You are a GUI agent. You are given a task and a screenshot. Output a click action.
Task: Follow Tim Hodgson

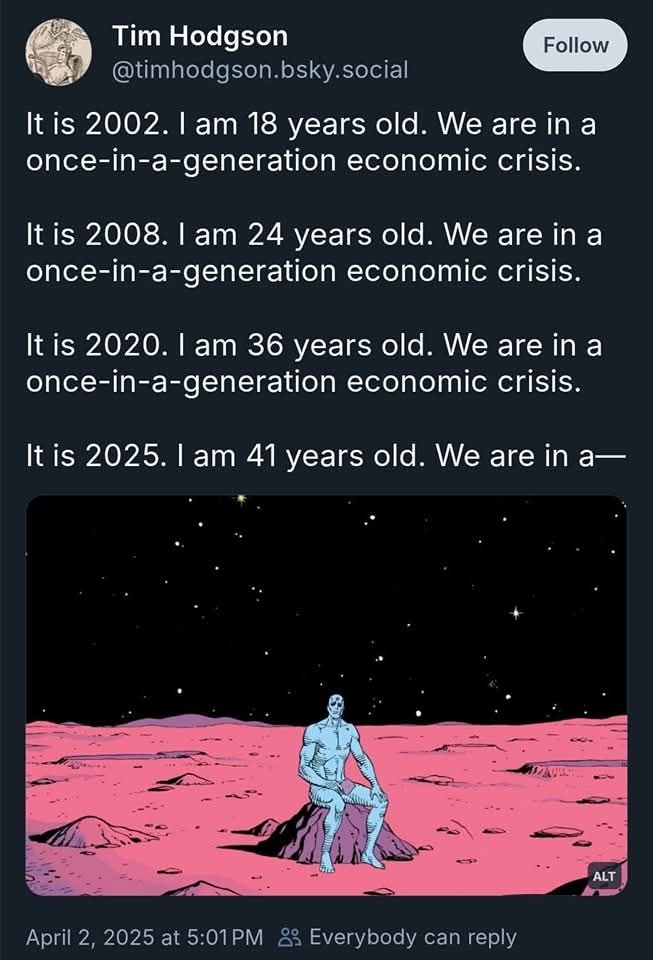click(575, 45)
